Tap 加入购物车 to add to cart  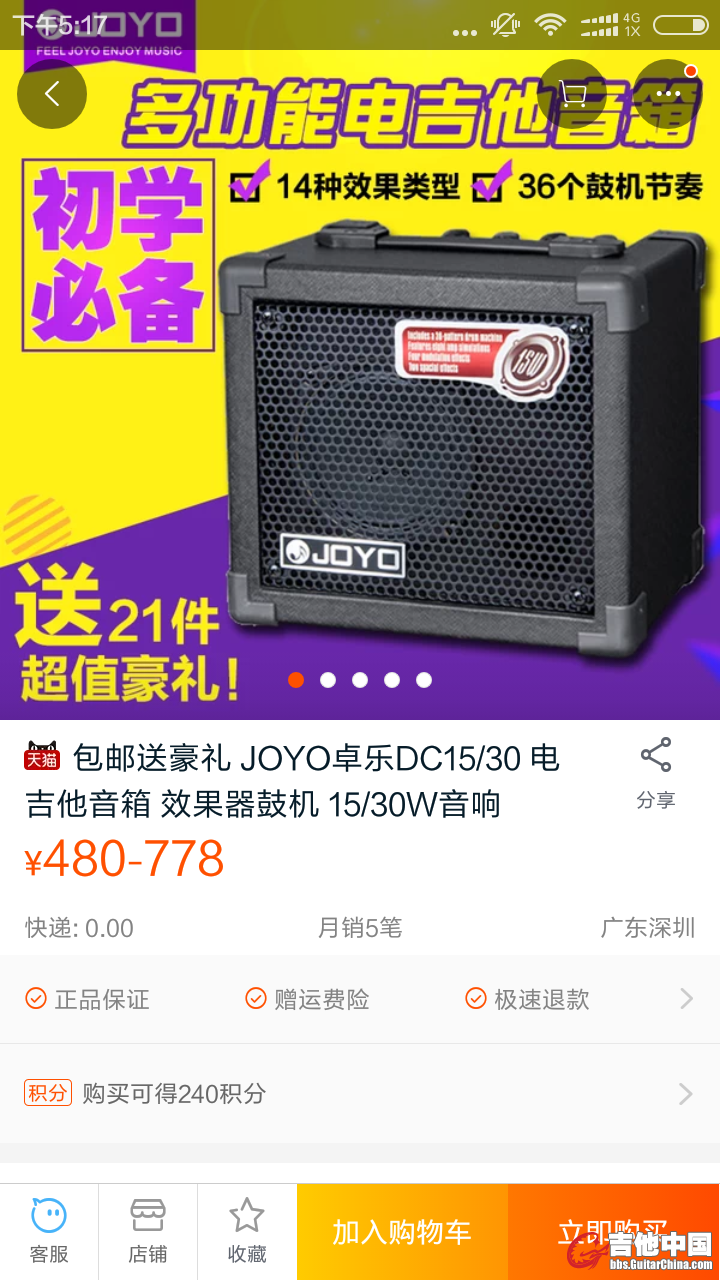(402, 1231)
